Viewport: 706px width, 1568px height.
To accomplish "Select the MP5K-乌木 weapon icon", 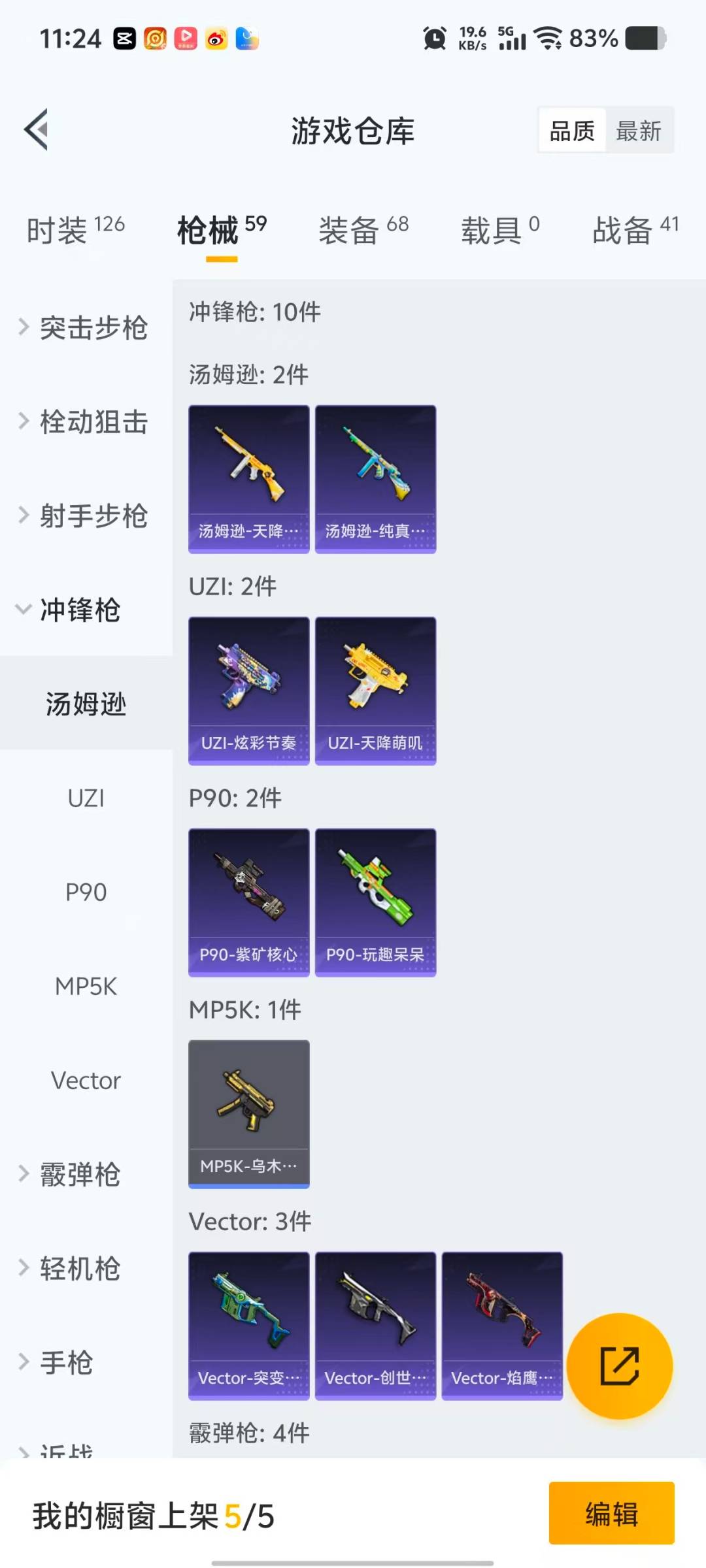I will pyautogui.click(x=248, y=1111).
